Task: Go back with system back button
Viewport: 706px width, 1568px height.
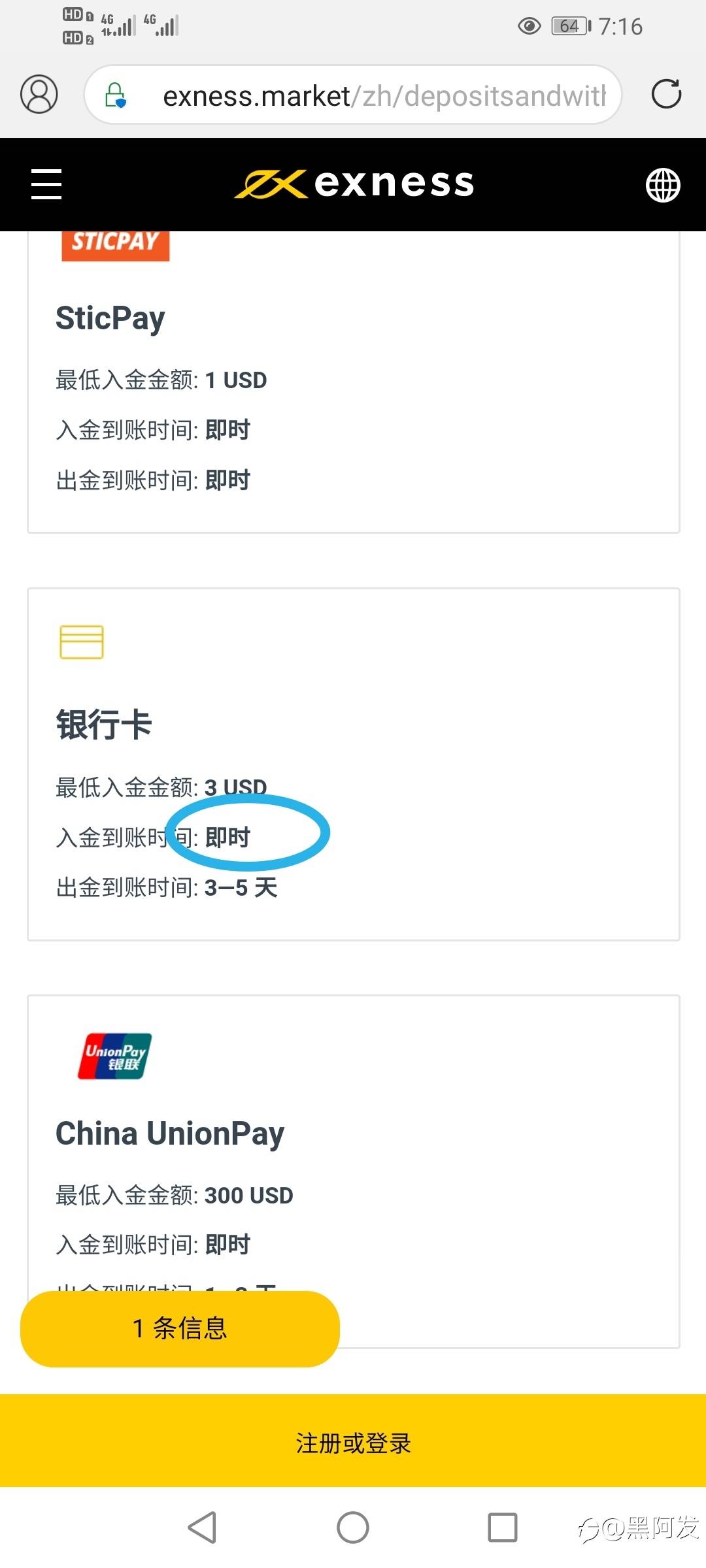Action: [202, 1527]
